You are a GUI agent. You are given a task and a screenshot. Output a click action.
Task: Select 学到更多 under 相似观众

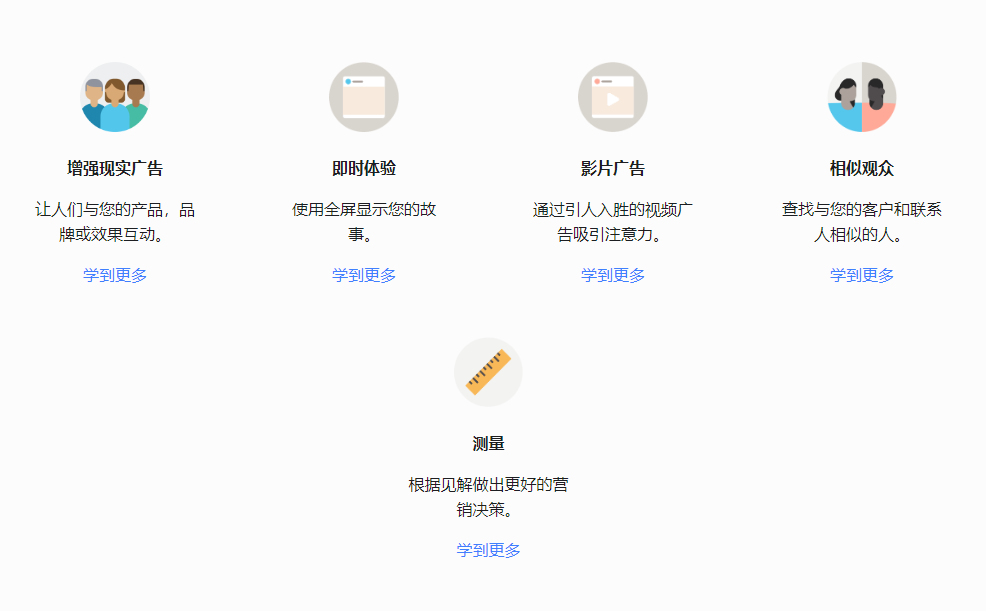coord(862,275)
